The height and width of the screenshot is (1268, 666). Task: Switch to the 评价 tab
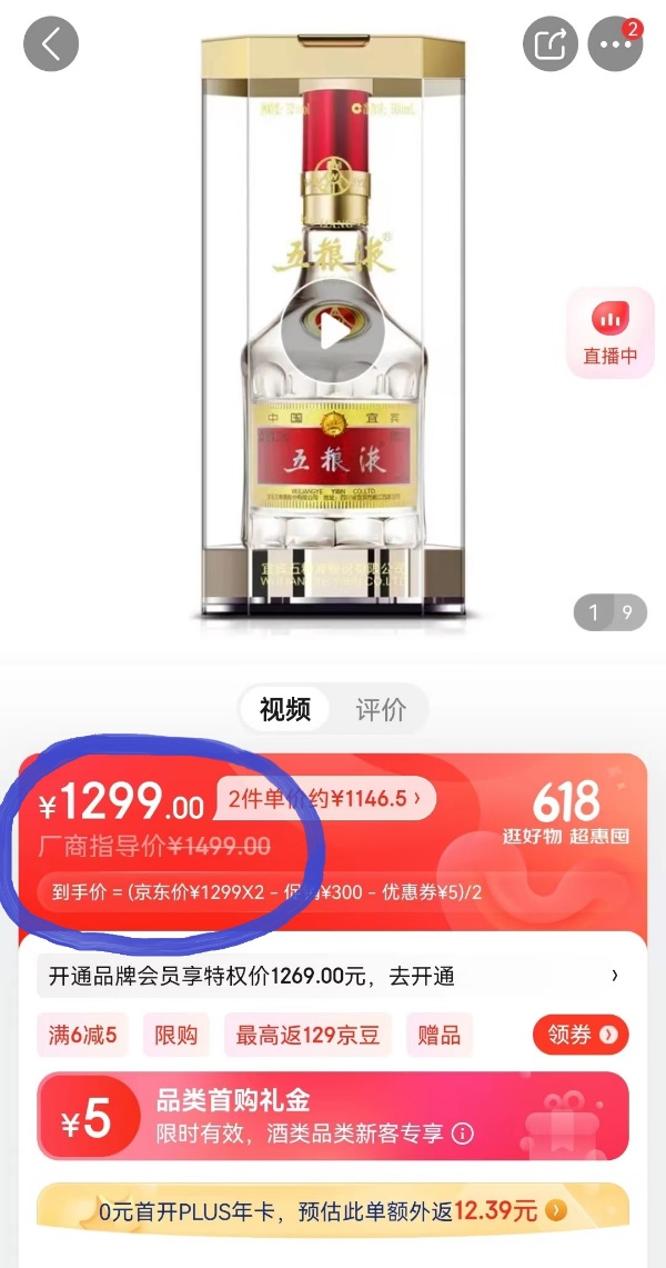tap(381, 710)
